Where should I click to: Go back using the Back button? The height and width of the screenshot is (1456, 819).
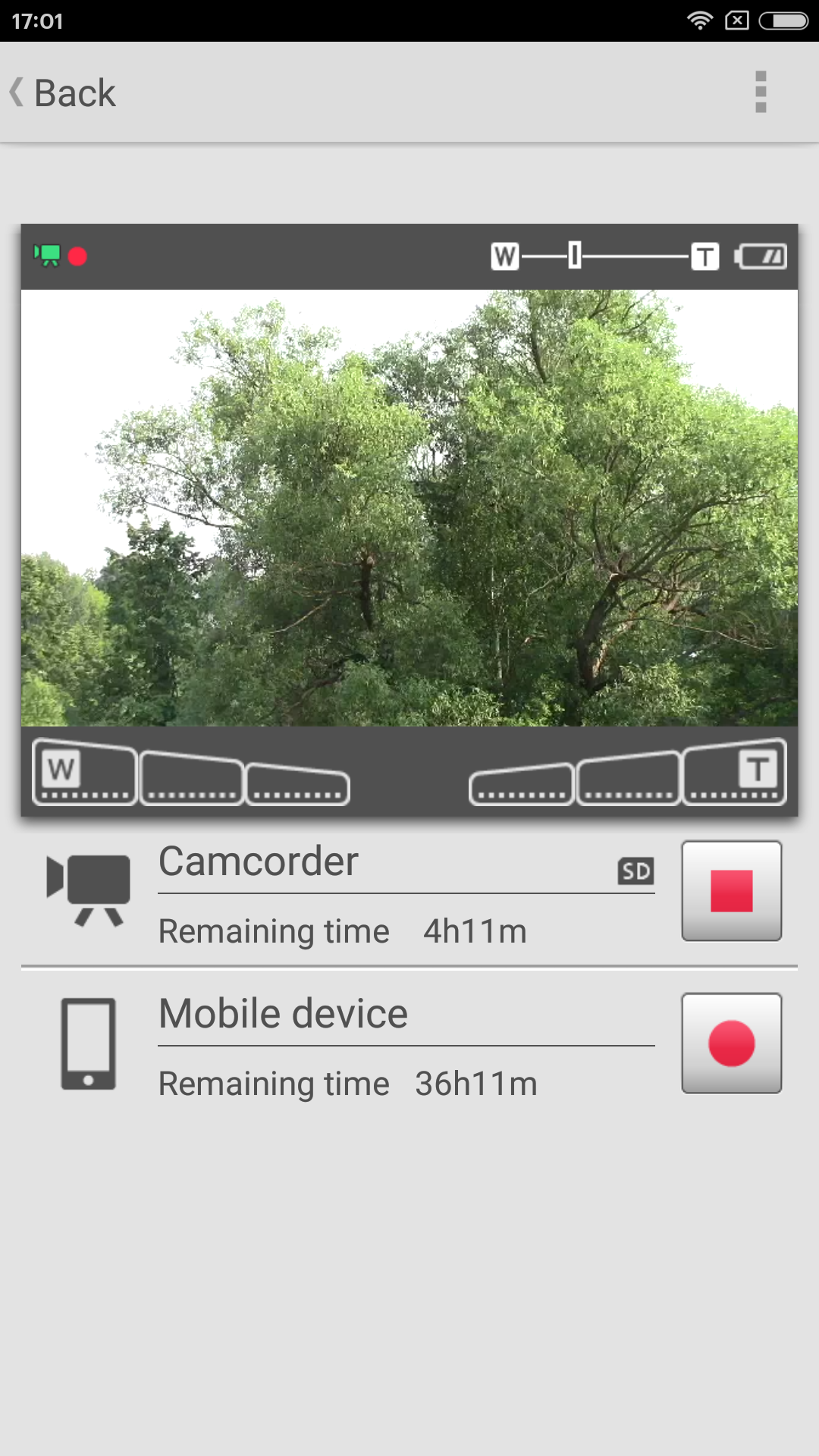click(62, 93)
